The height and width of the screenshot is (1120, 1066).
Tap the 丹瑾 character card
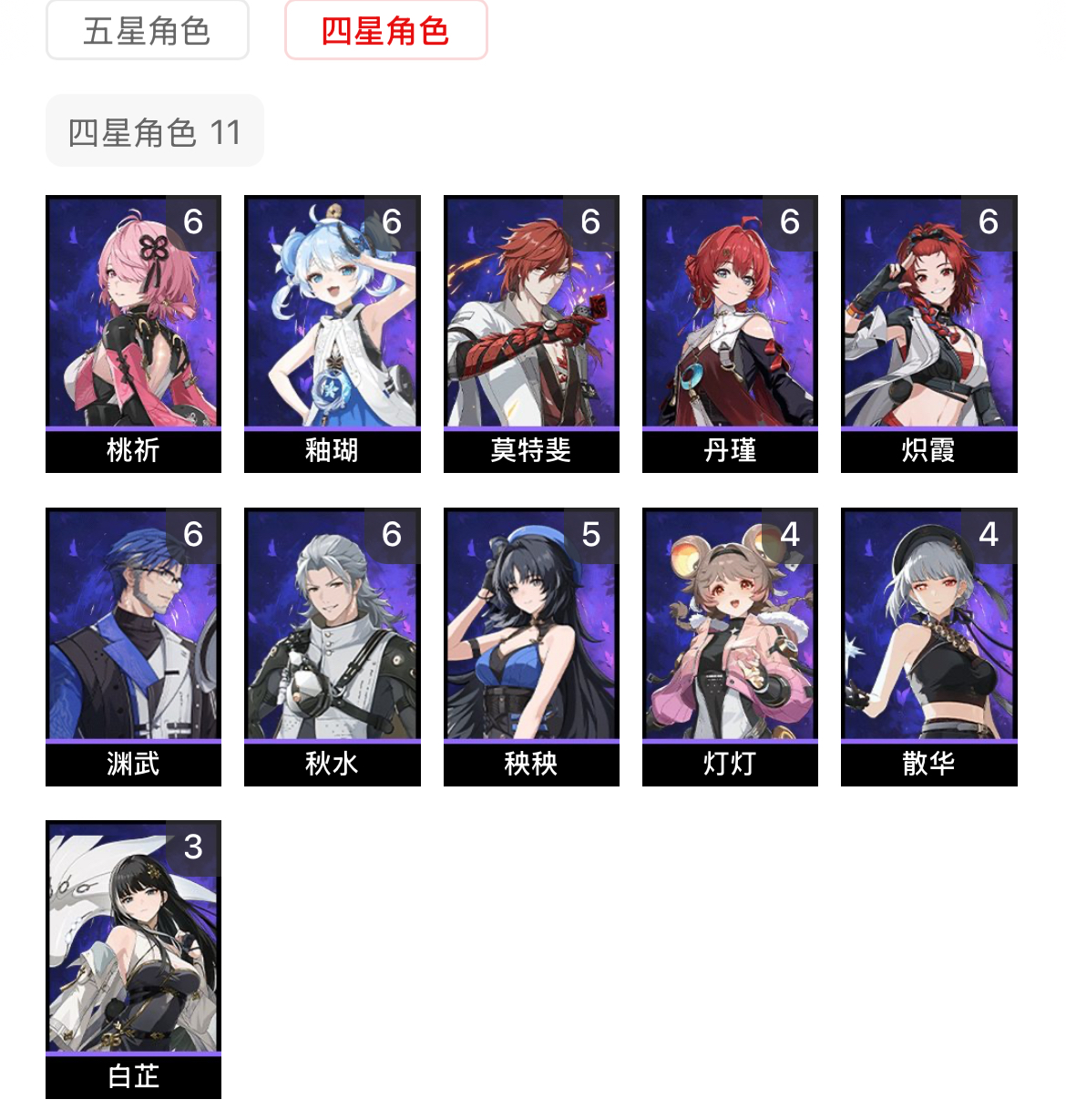pyautogui.click(x=730, y=334)
